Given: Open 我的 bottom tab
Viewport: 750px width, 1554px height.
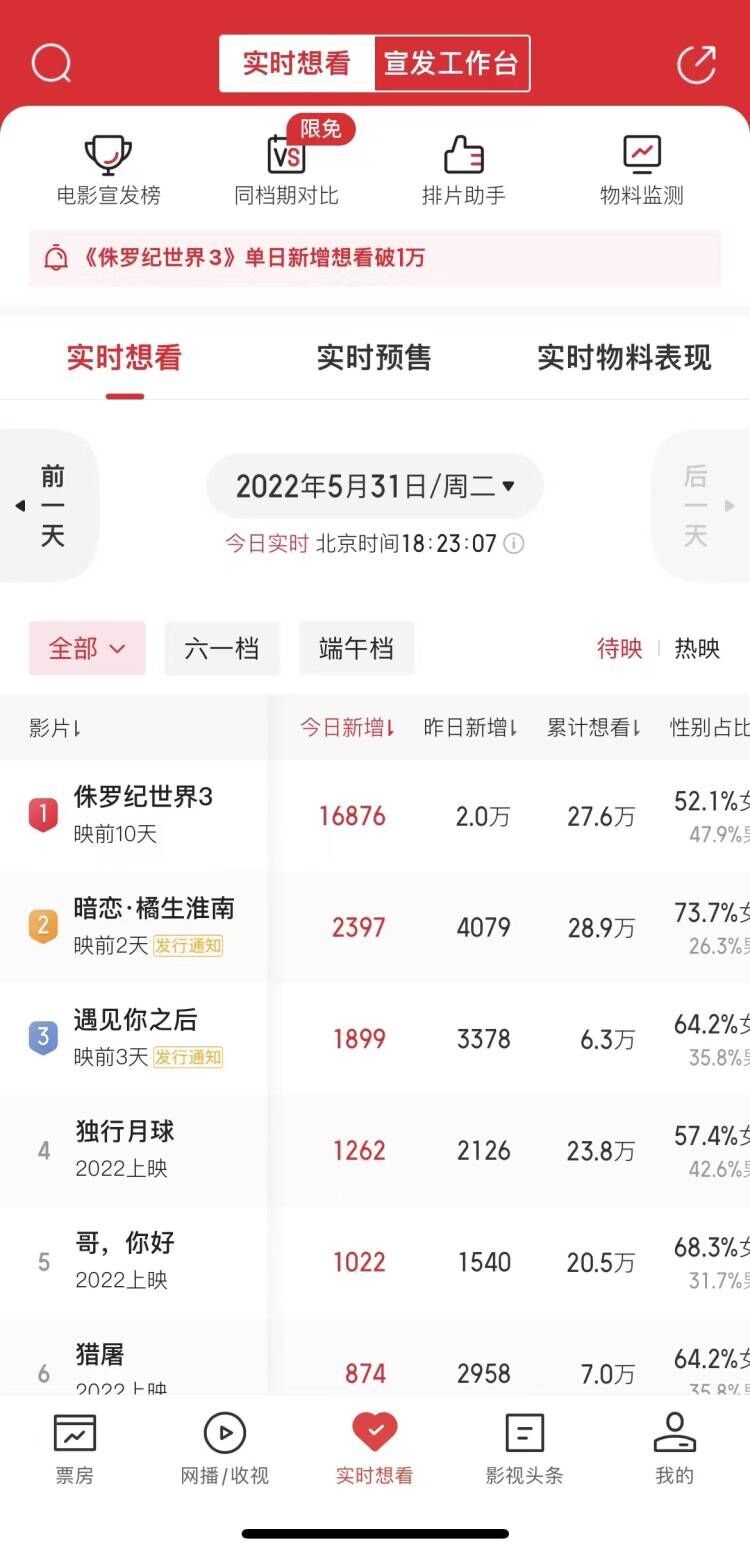Looking at the screenshot, I should pos(674,1448).
